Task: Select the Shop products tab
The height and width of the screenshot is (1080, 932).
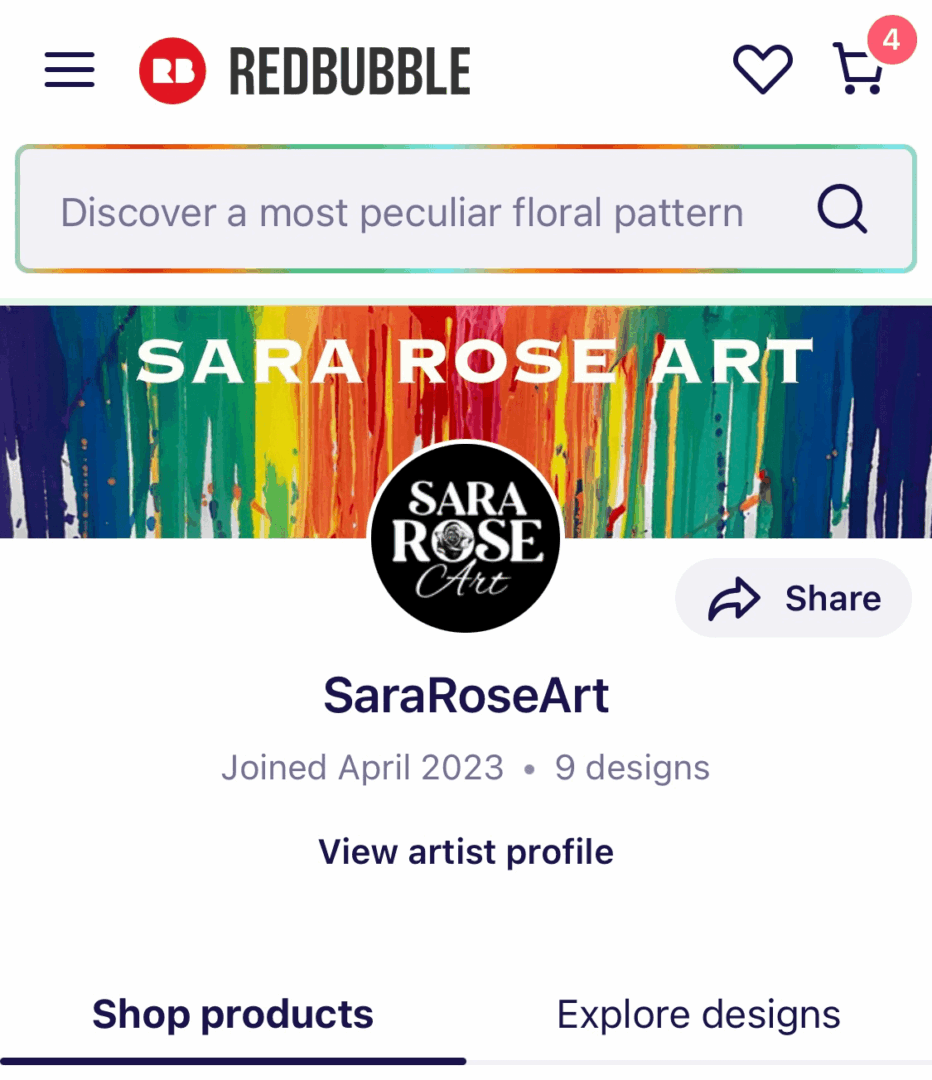Action: tap(233, 1014)
